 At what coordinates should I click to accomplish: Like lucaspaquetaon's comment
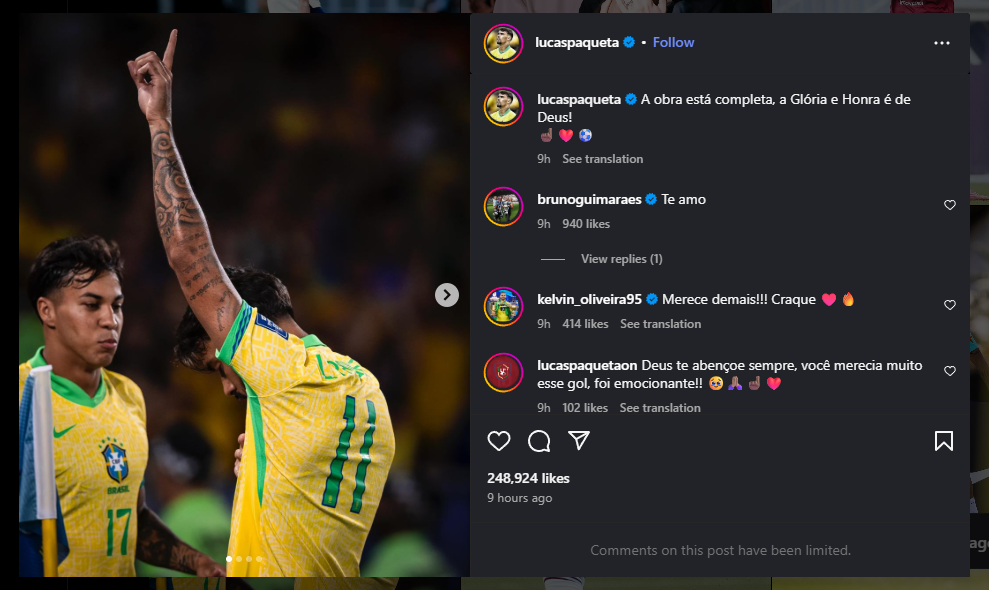click(950, 371)
